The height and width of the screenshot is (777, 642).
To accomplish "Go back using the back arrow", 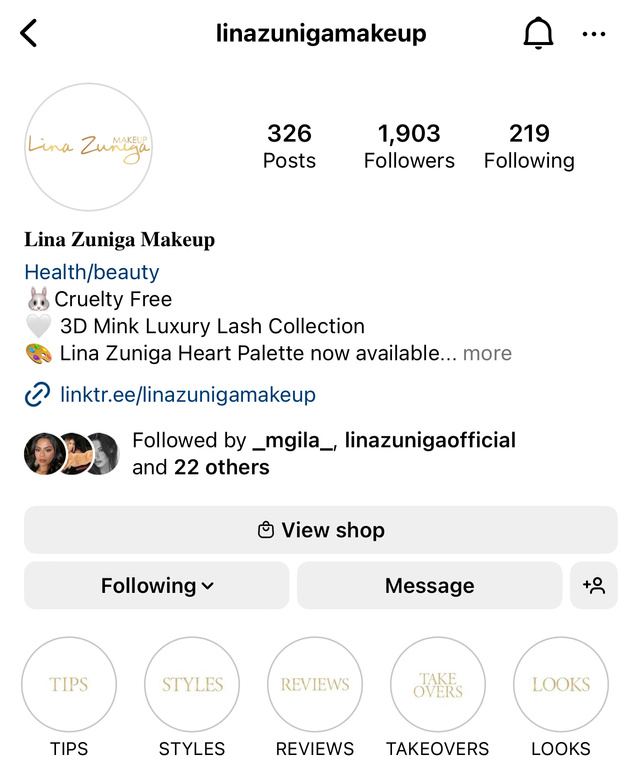I will coord(29,34).
